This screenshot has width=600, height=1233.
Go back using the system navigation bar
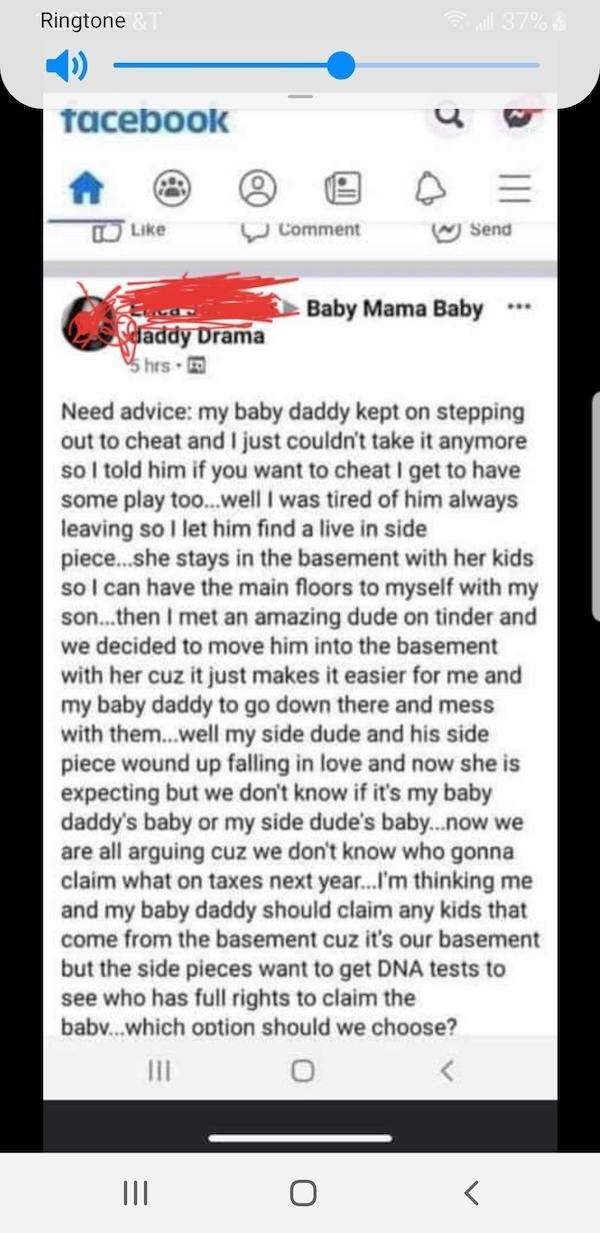pos(472,1191)
